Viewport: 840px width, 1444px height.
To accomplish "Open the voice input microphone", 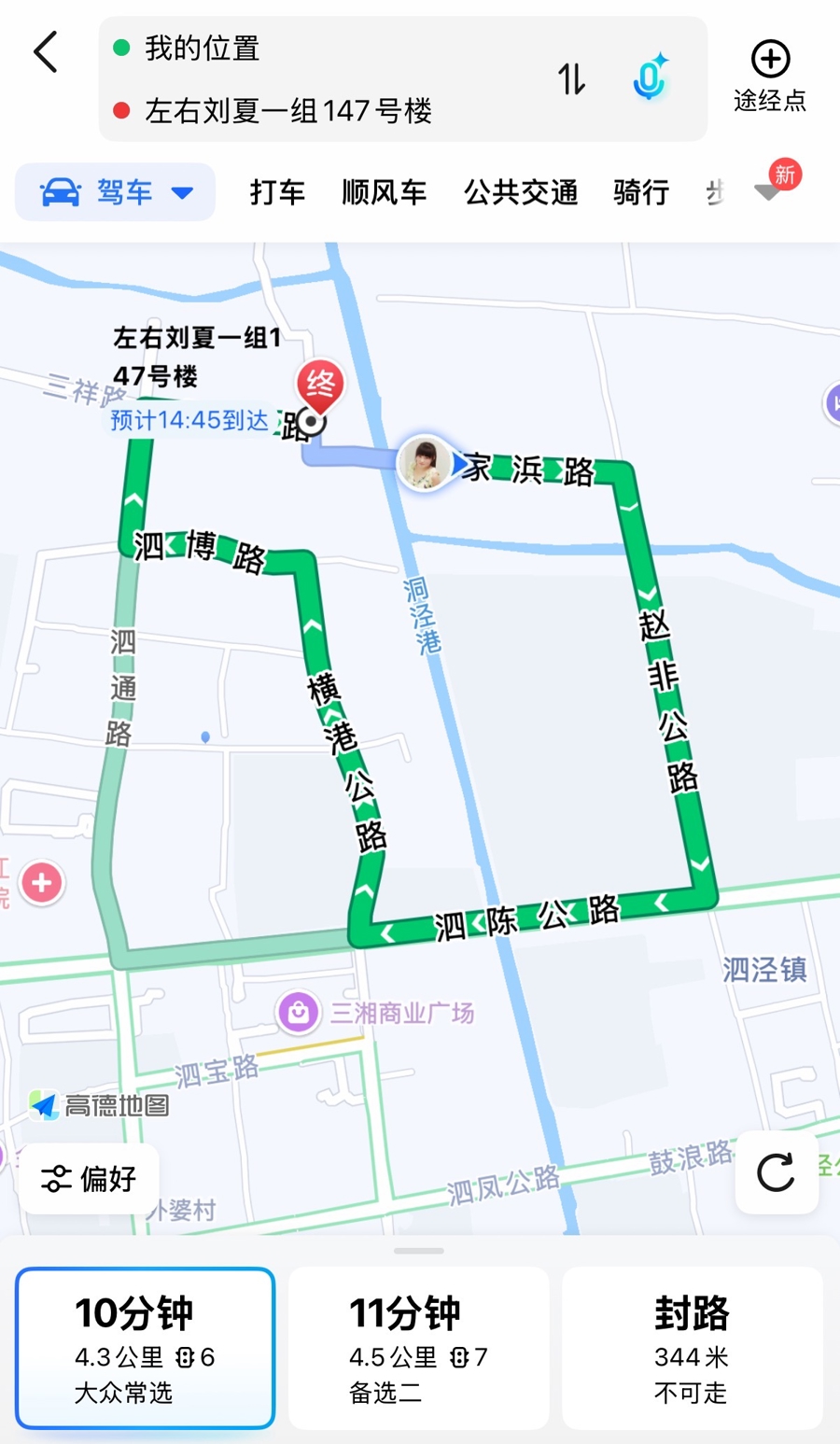I will pyautogui.click(x=650, y=77).
